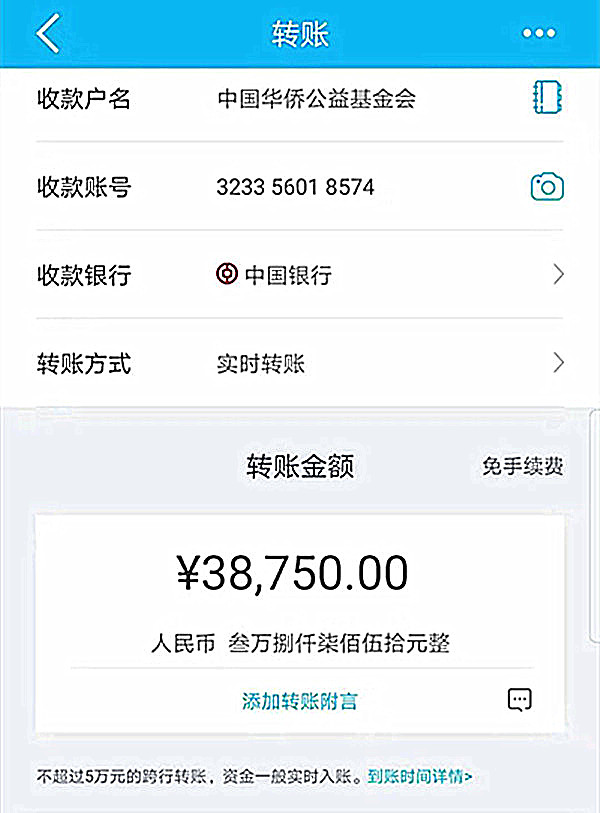View 到账时间详情 arrival time details
The image size is (600, 813).
pos(420,775)
